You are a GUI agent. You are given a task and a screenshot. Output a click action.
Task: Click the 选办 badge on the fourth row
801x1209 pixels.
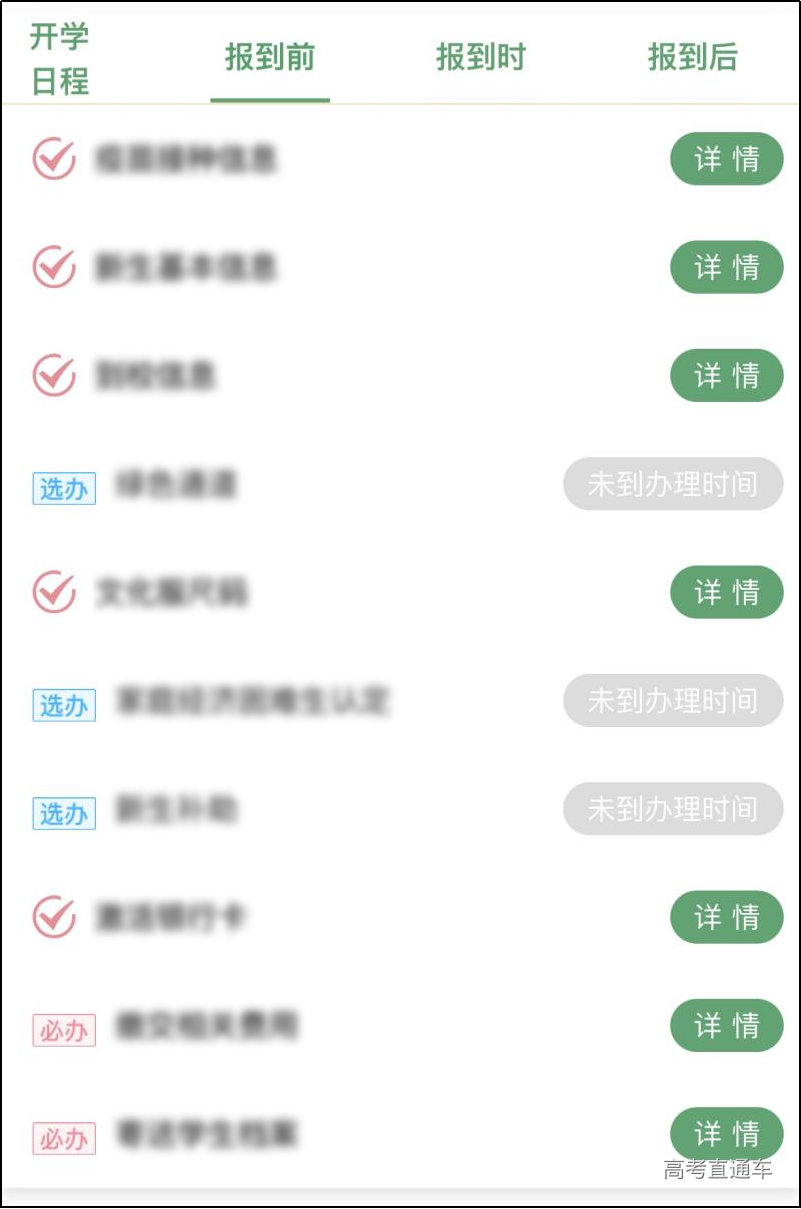[x=63, y=484]
